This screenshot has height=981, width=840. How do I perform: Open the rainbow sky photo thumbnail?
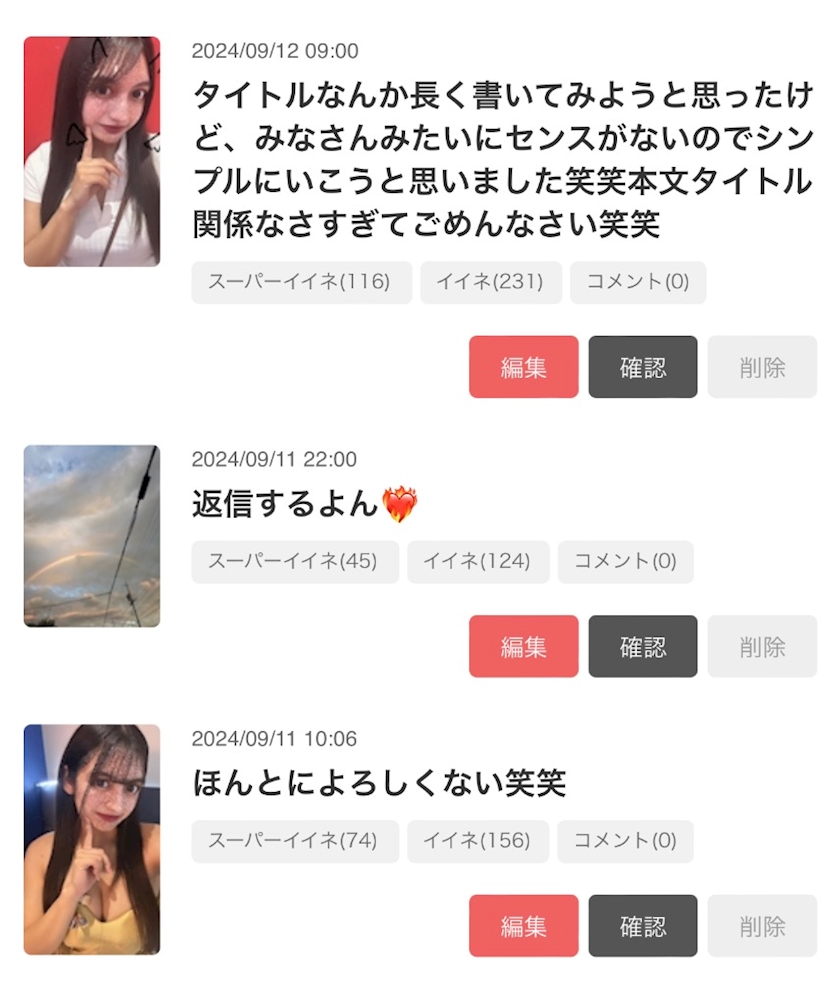click(x=92, y=536)
